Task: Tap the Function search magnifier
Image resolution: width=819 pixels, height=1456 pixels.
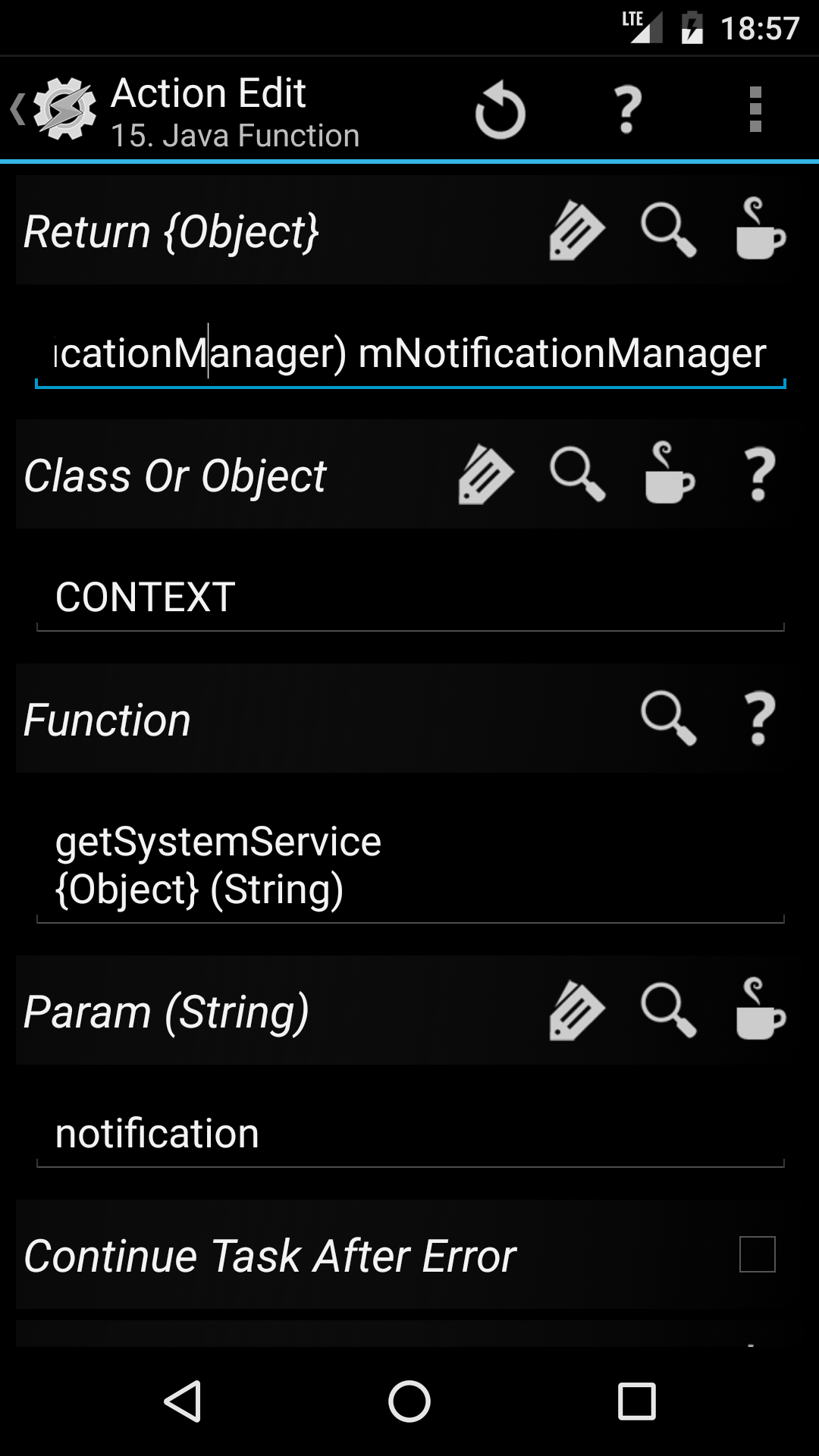Action: pos(668,719)
